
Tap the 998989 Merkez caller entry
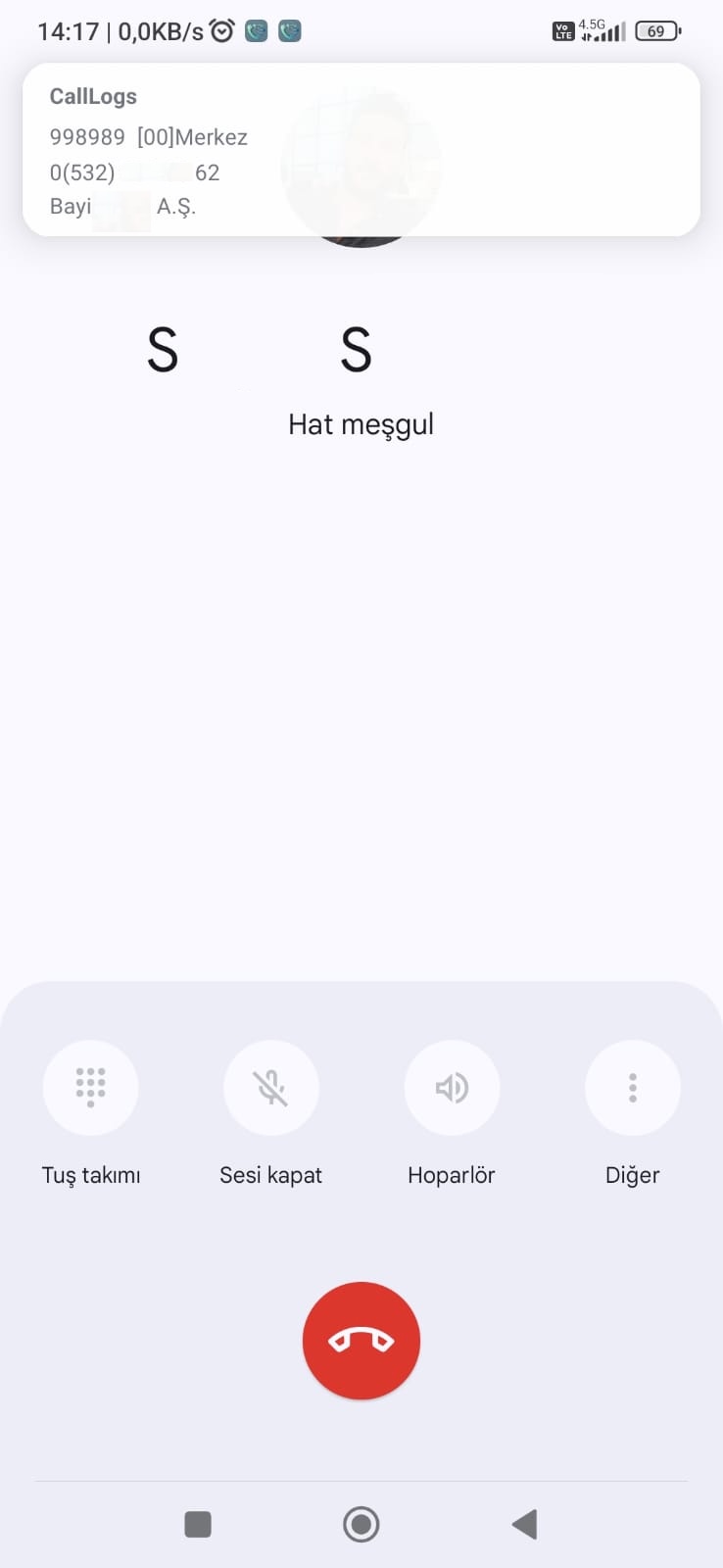pos(149,137)
